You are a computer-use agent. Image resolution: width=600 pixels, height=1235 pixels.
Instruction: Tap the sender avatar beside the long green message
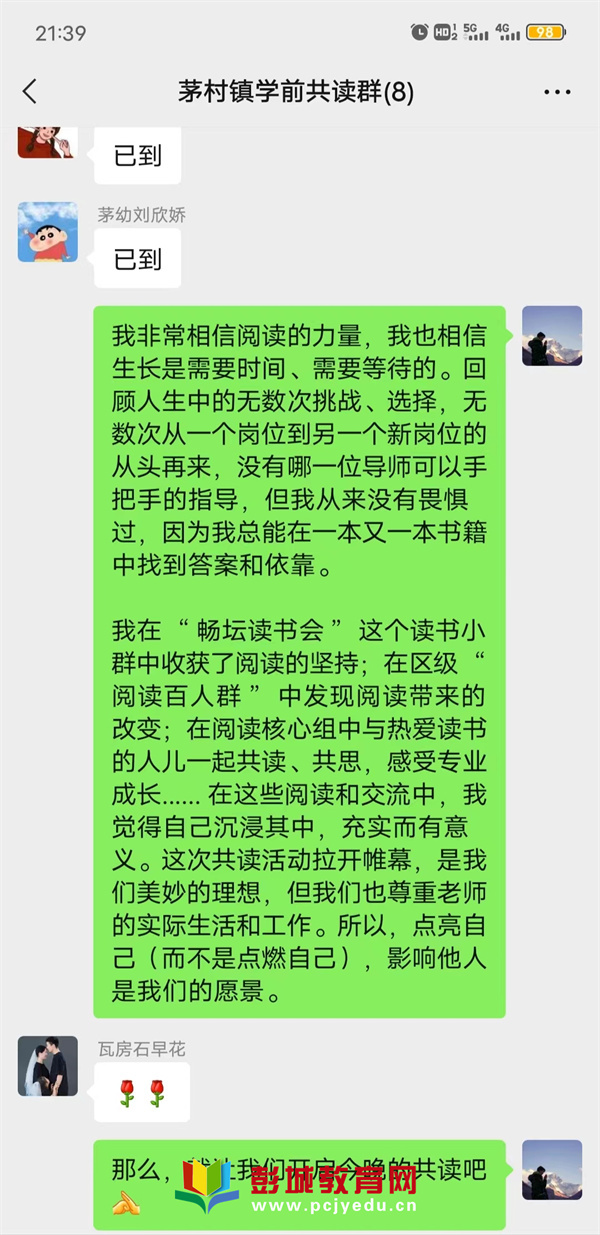tap(552, 336)
